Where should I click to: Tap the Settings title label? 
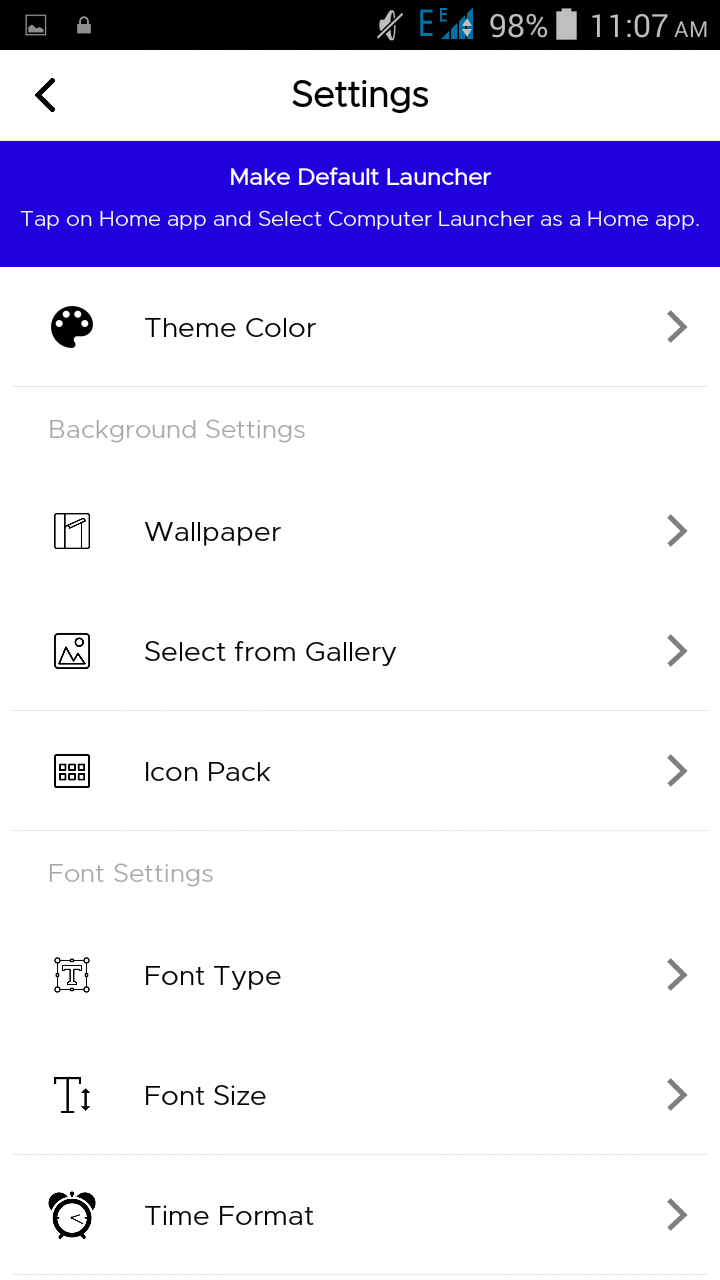click(x=360, y=94)
